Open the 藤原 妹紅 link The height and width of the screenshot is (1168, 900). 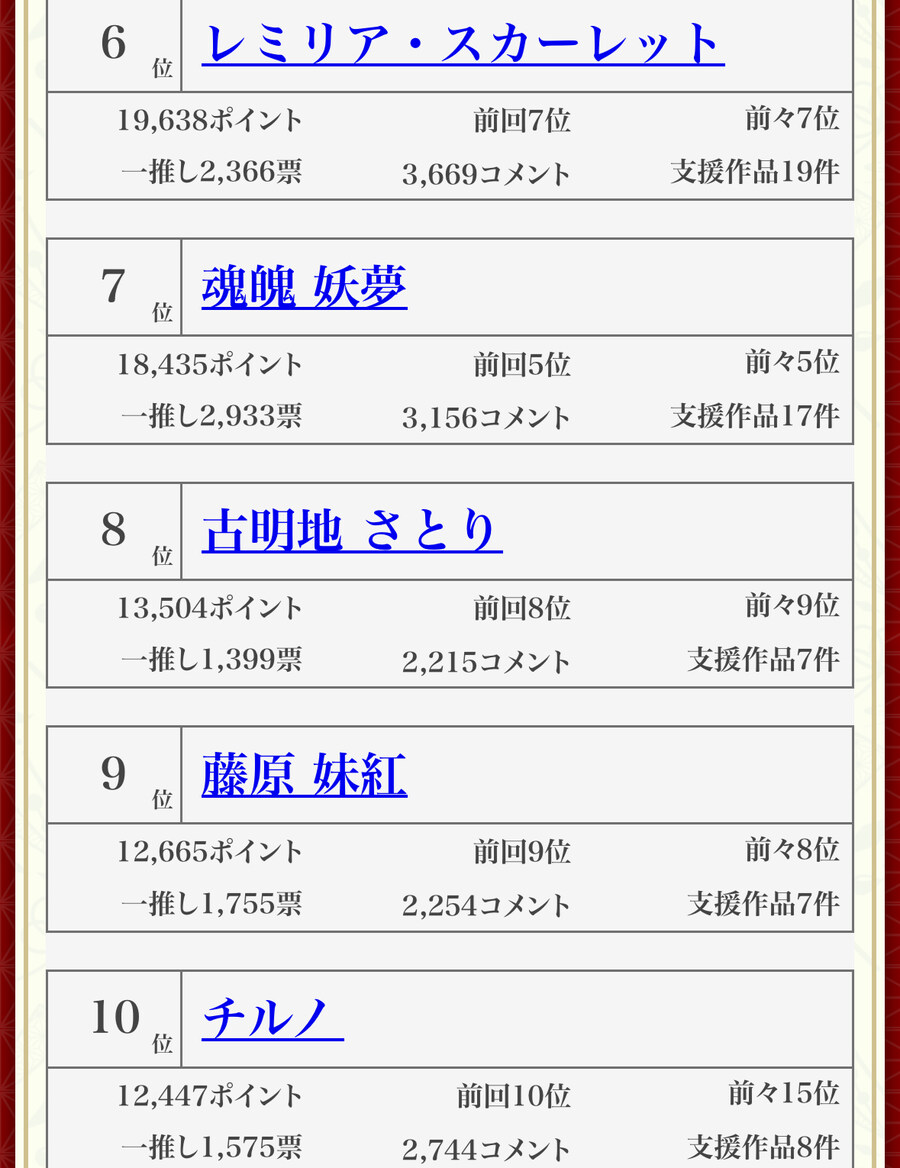click(x=304, y=775)
